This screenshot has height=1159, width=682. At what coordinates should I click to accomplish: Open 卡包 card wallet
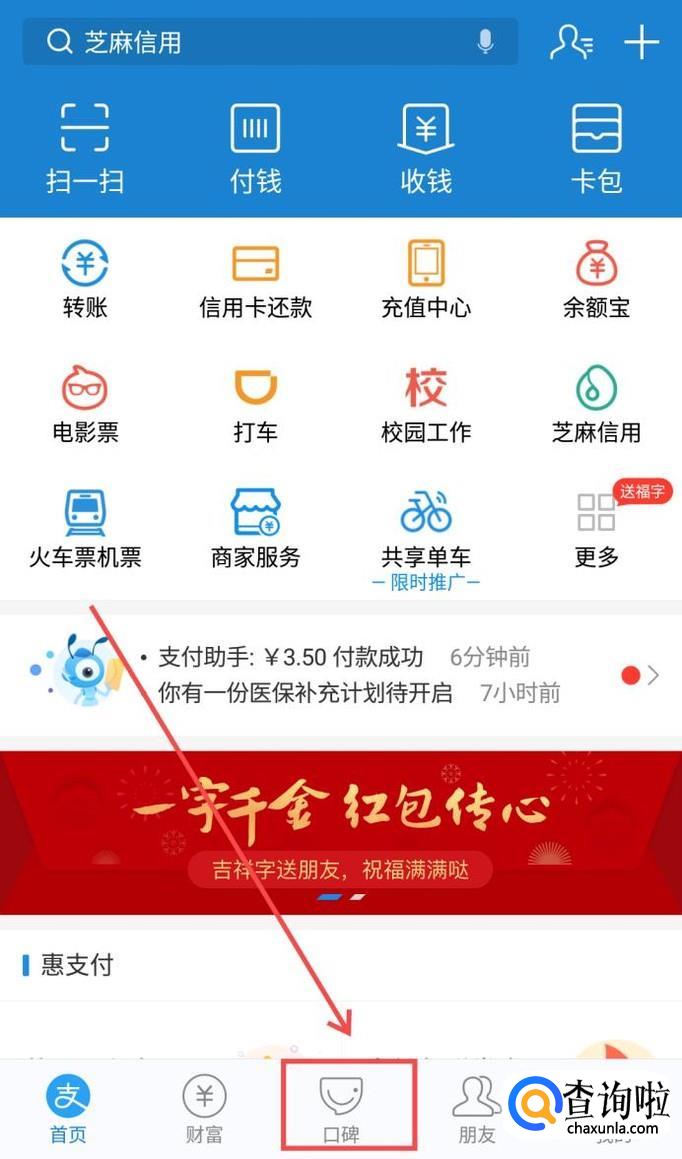(x=596, y=147)
